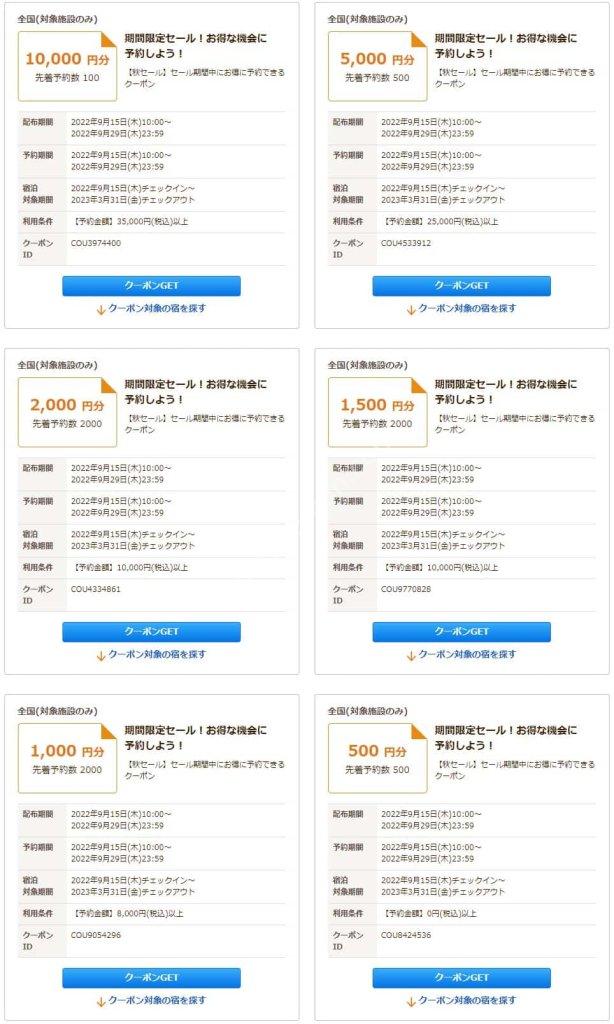Search lodgings for the 1,500 yen coupon

tap(461, 655)
